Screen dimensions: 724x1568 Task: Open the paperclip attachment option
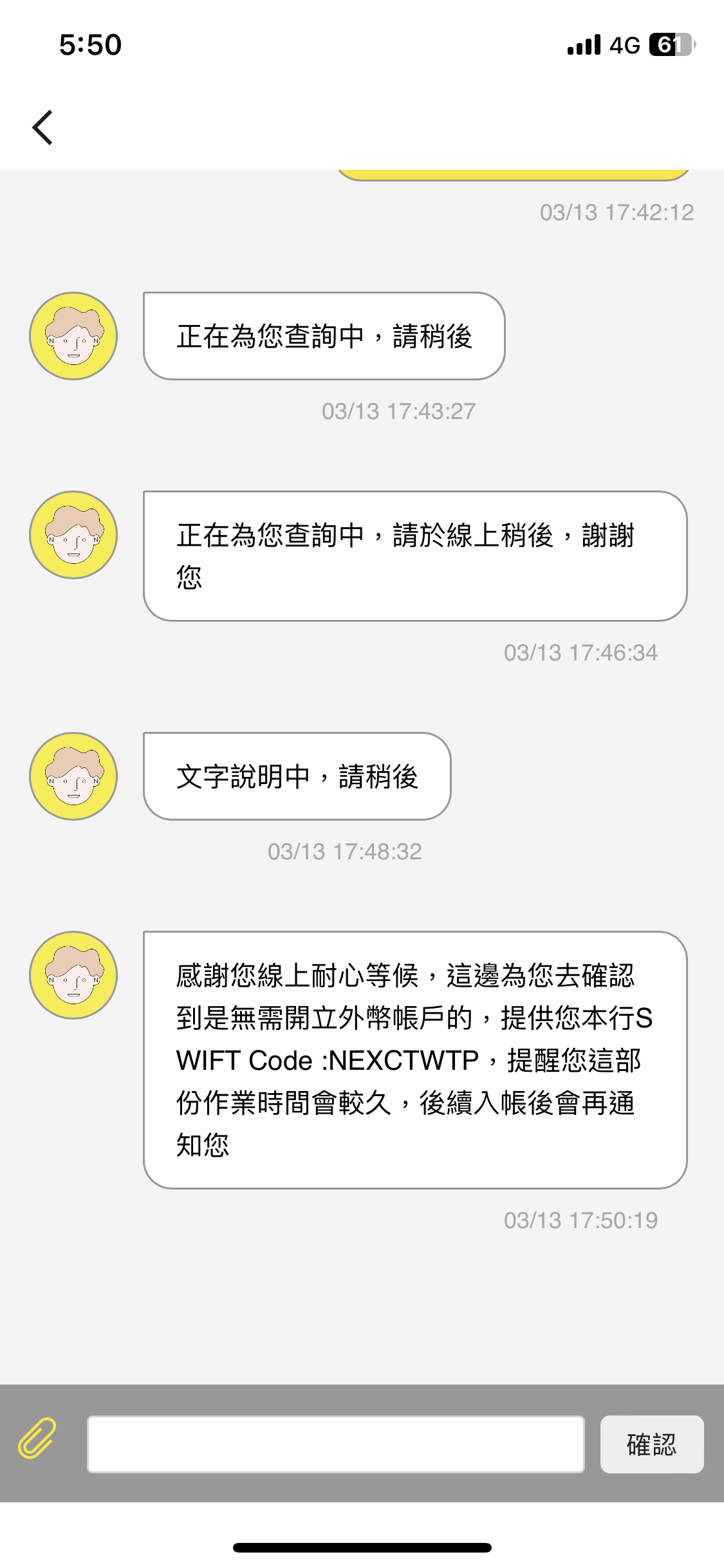click(x=37, y=1437)
